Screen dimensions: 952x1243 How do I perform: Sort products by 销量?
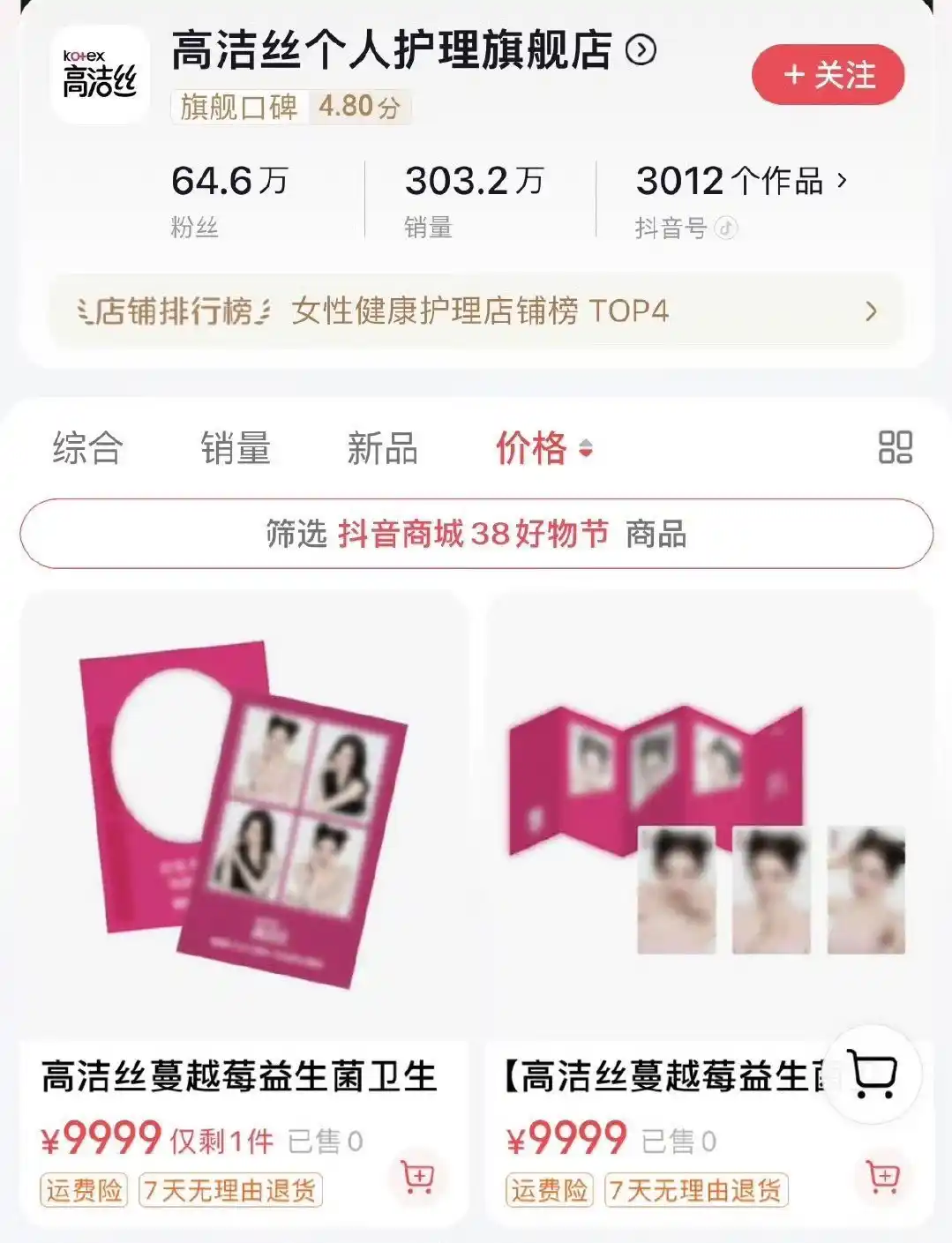tap(235, 448)
